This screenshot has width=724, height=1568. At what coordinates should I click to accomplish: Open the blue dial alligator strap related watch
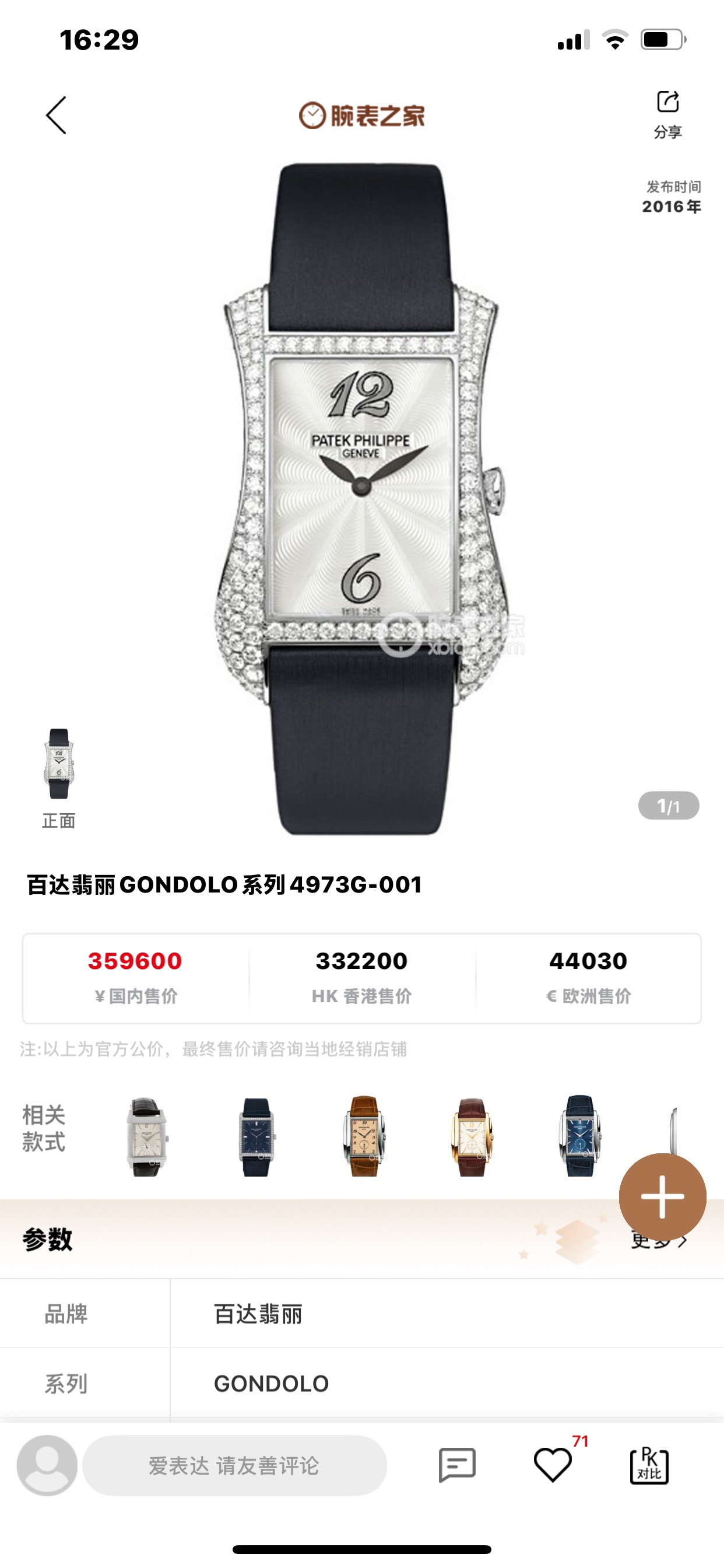click(x=579, y=1136)
